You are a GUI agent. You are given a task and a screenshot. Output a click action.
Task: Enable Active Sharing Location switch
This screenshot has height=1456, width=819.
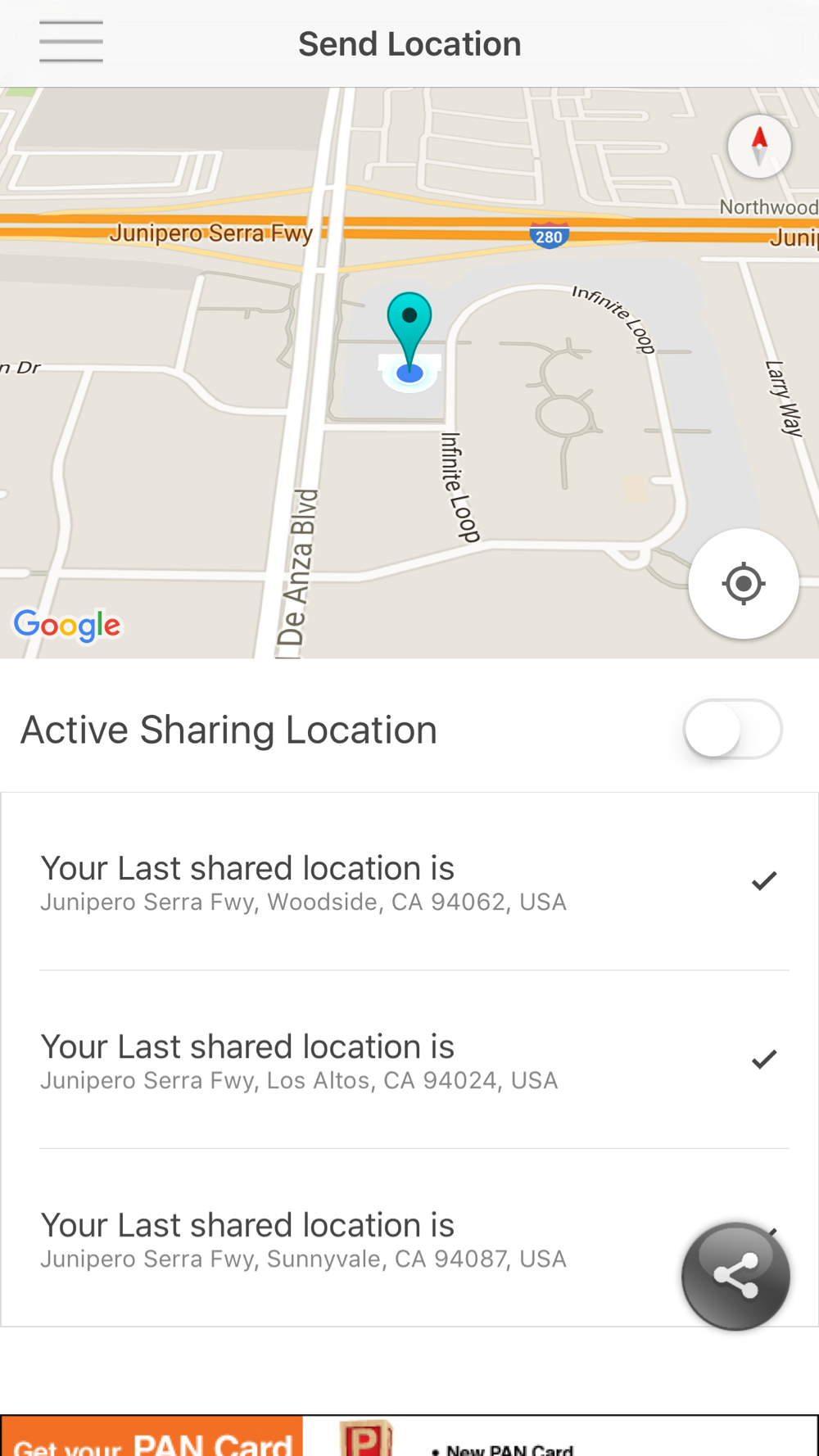coord(732,729)
